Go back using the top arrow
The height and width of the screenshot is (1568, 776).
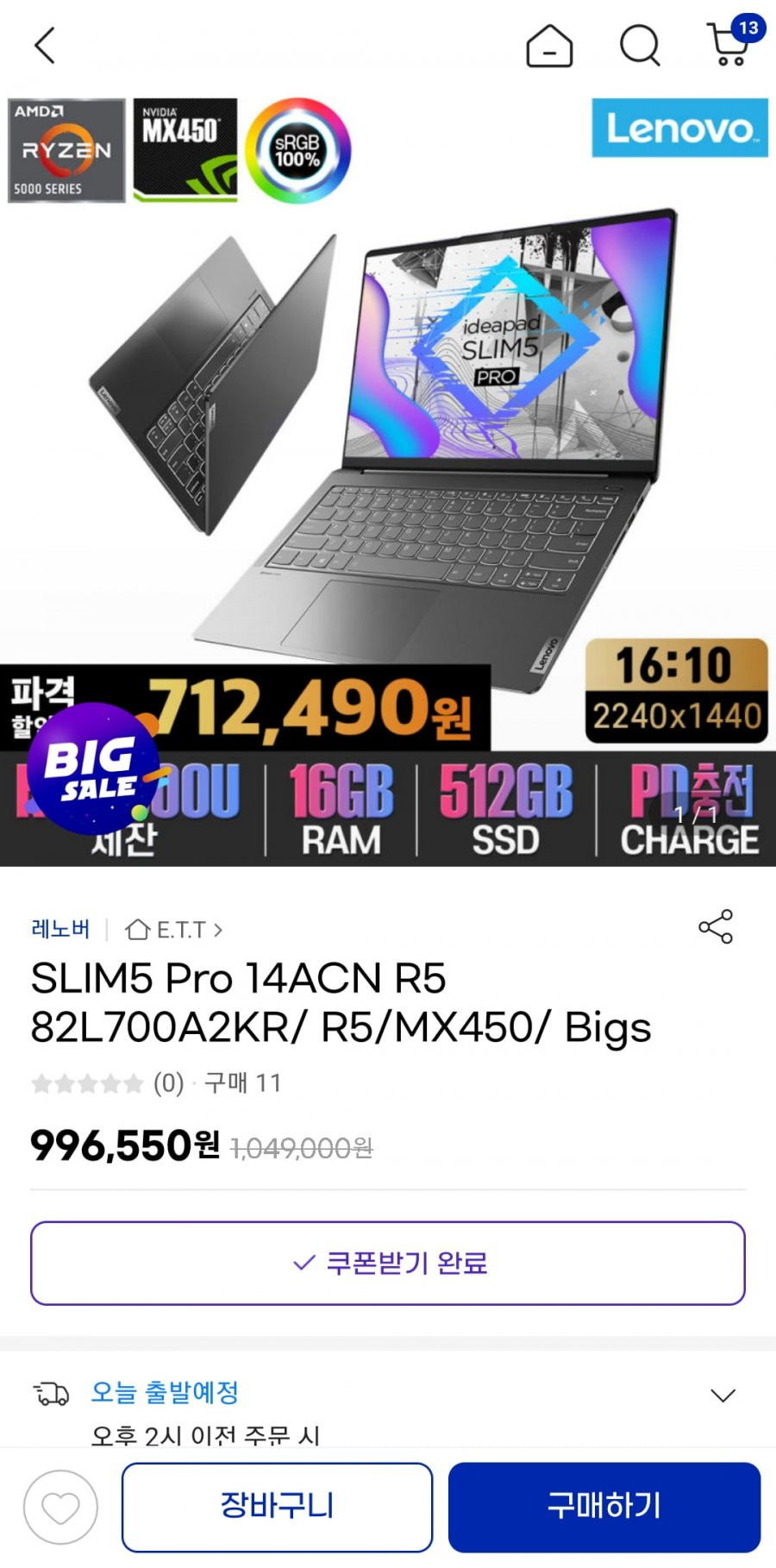coord(45,45)
